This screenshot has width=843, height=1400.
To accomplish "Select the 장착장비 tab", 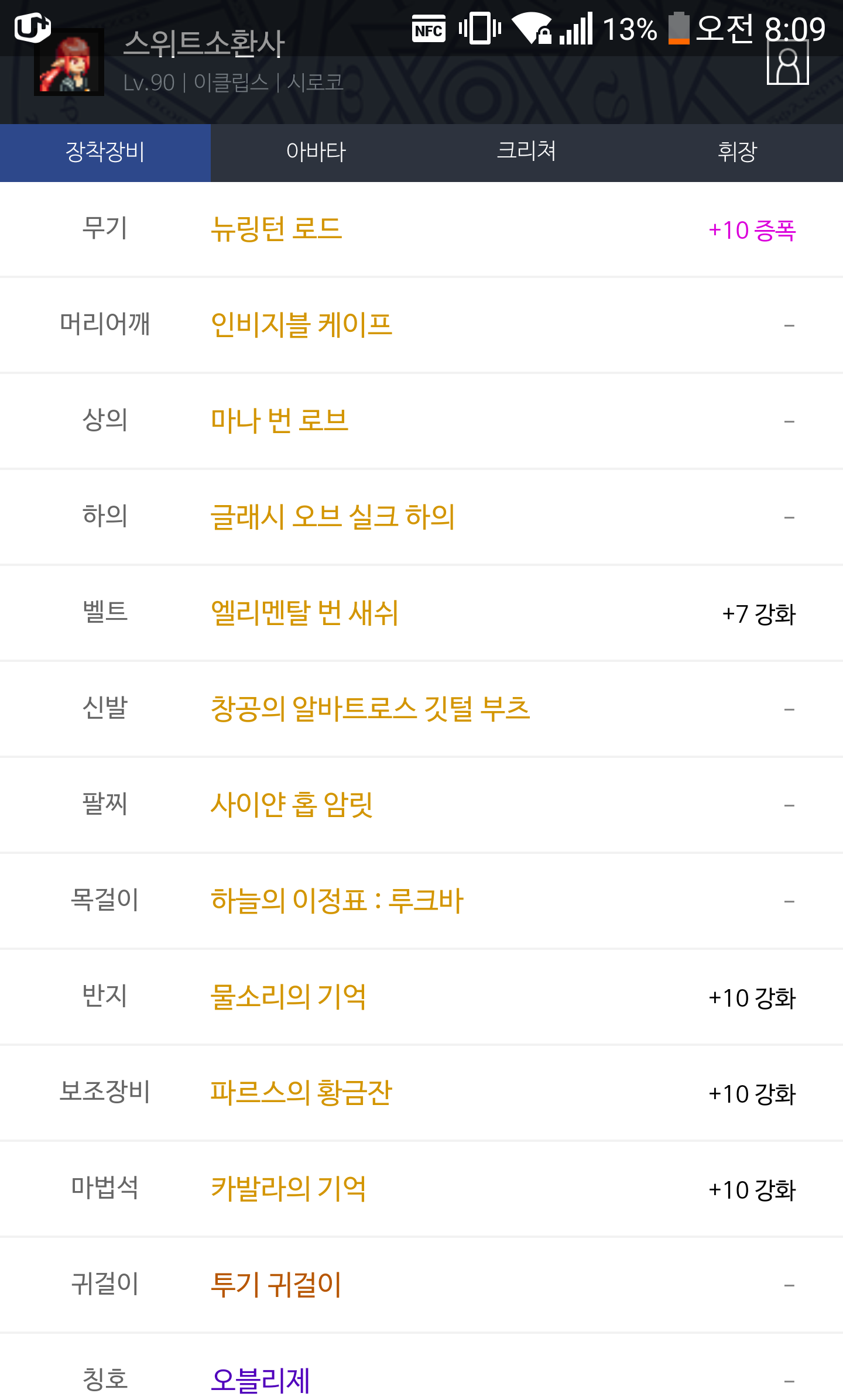I will tap(105, 152).
